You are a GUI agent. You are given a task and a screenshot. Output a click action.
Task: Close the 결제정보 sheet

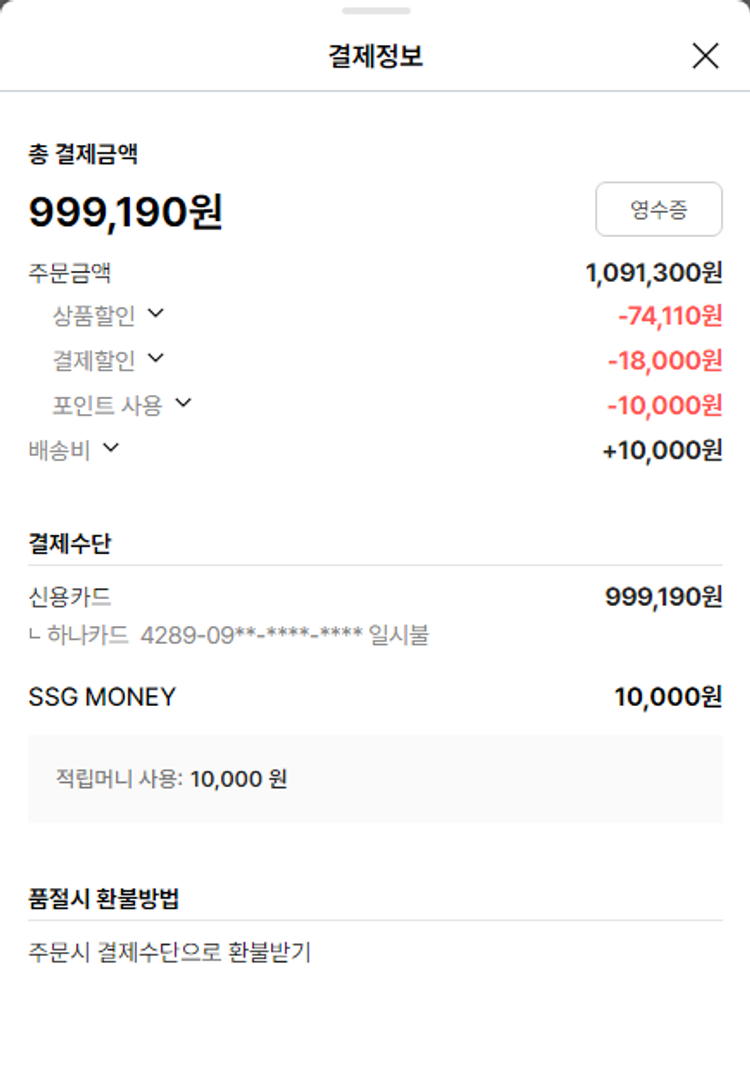705,56
